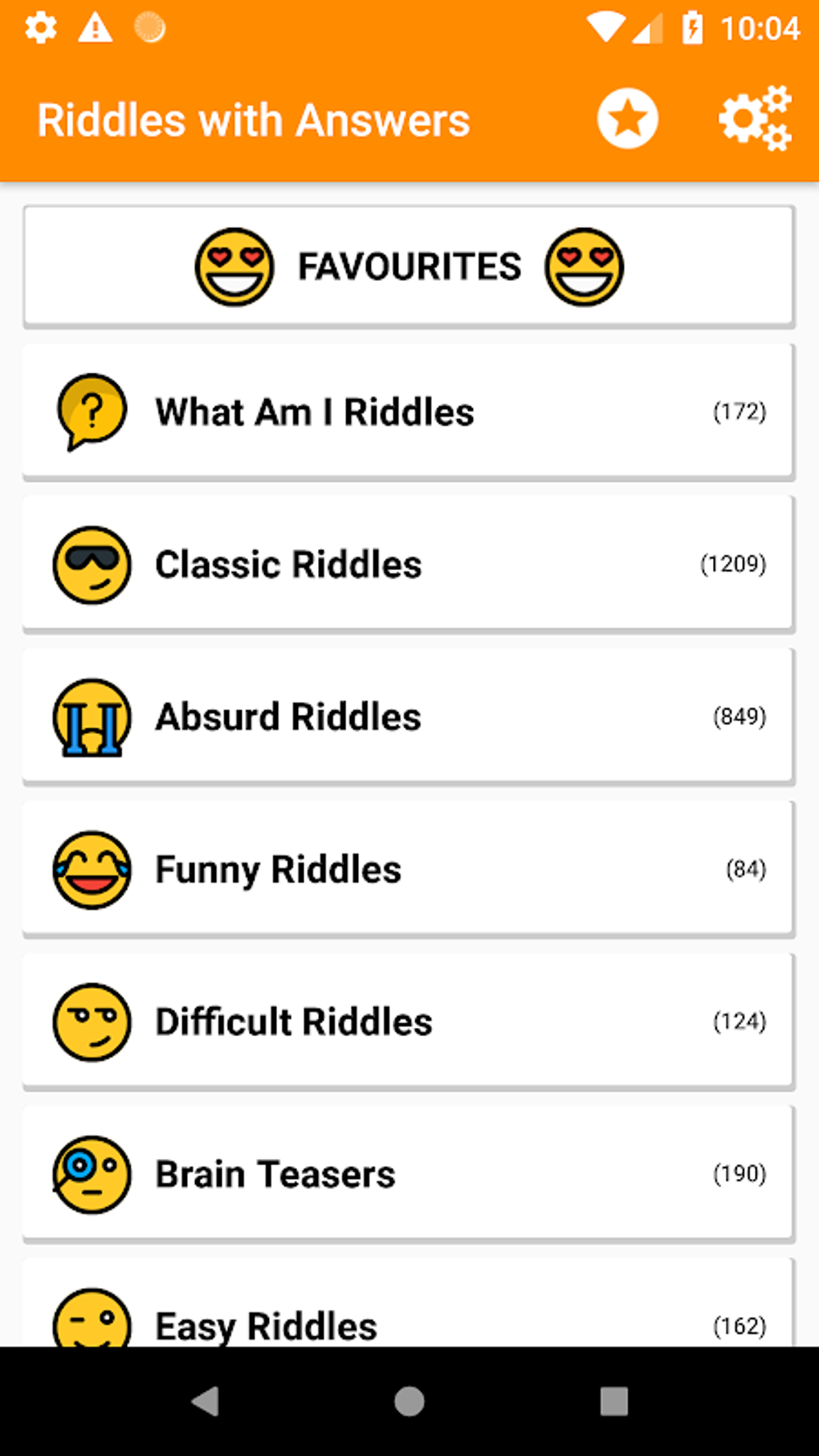This screenshot has width=819, height=1456.
Task: Select the Difficult Riddles list entry
Action: (x=408, y=1022)
